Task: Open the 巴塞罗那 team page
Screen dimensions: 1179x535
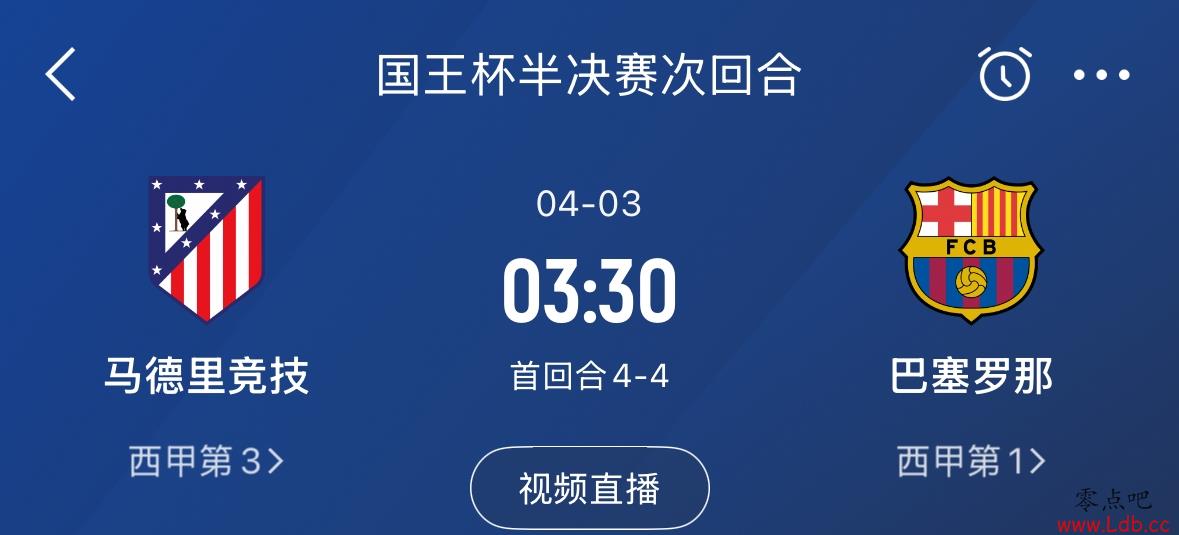Action: coord(970,250)
